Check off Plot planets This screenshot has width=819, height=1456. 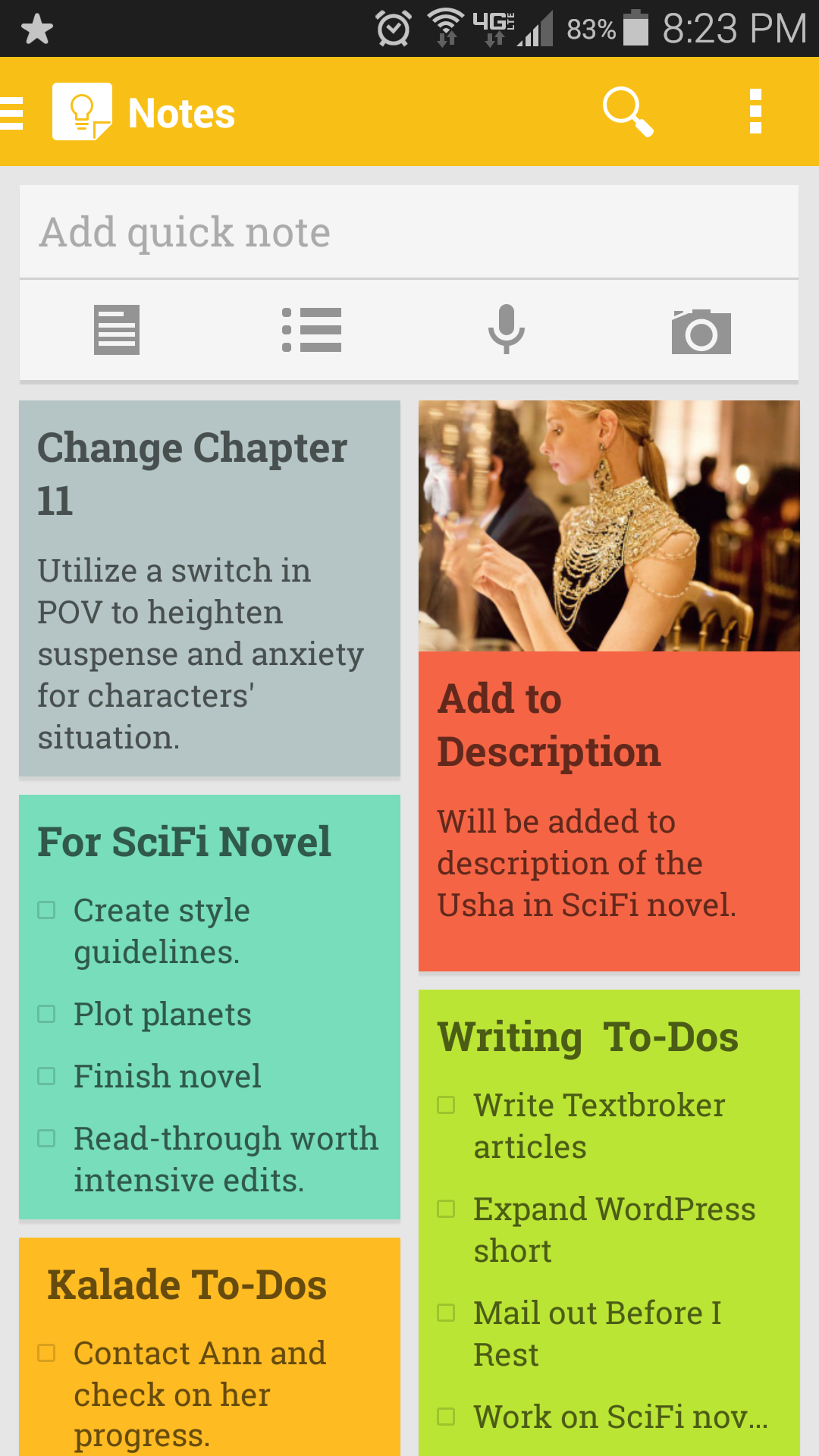click(47, 1015)
